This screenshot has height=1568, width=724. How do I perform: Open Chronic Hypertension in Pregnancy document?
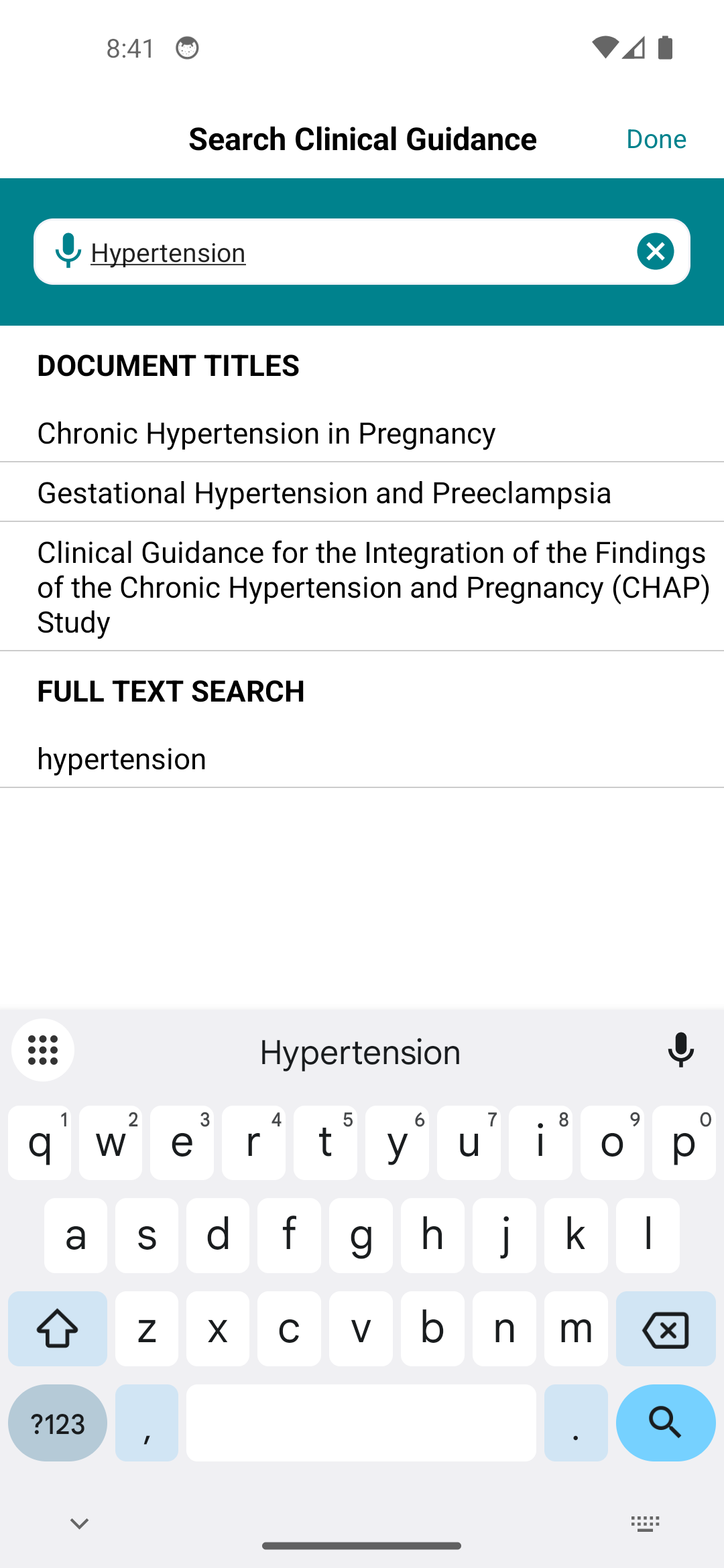click(266, 433)
